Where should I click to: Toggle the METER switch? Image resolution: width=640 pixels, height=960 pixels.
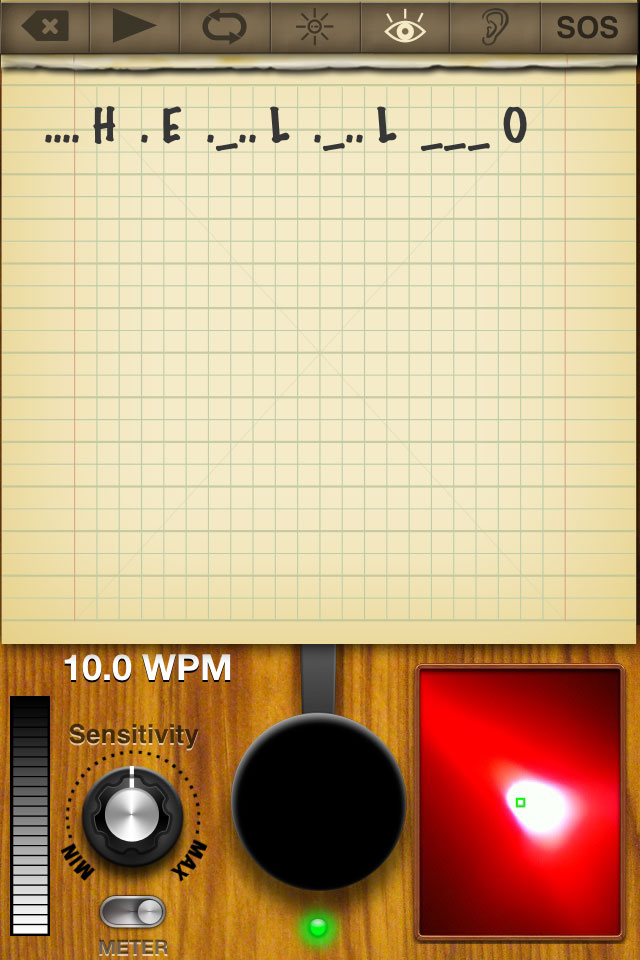(x=133, y=911)
